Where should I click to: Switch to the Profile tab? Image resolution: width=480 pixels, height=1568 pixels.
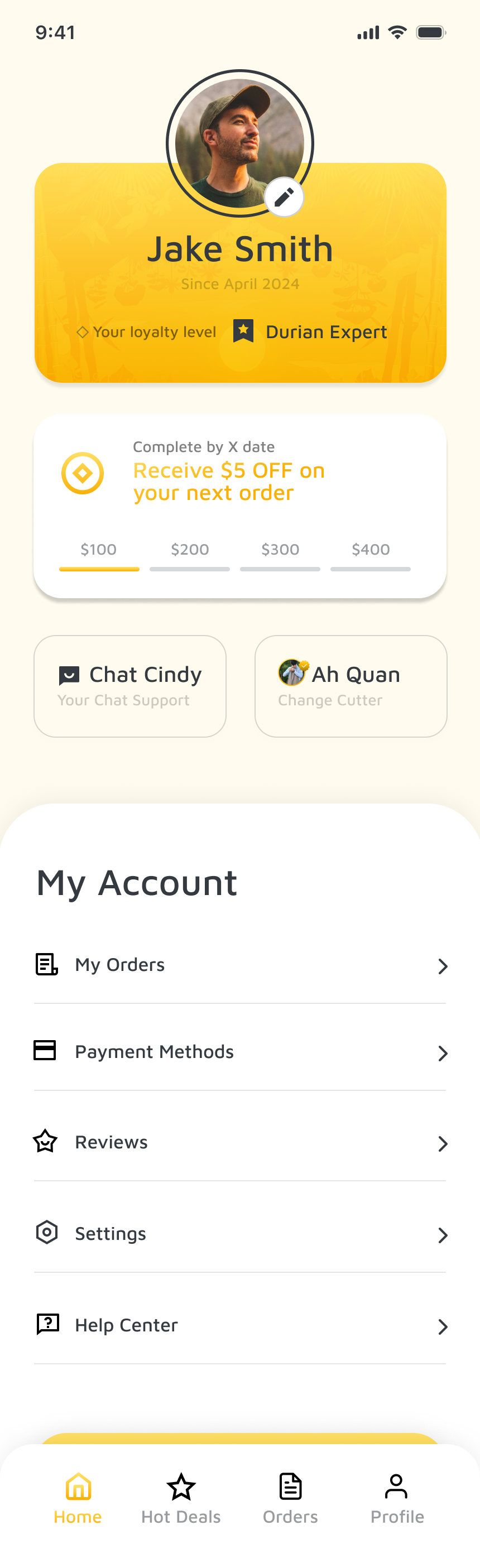coord(396,1497)
